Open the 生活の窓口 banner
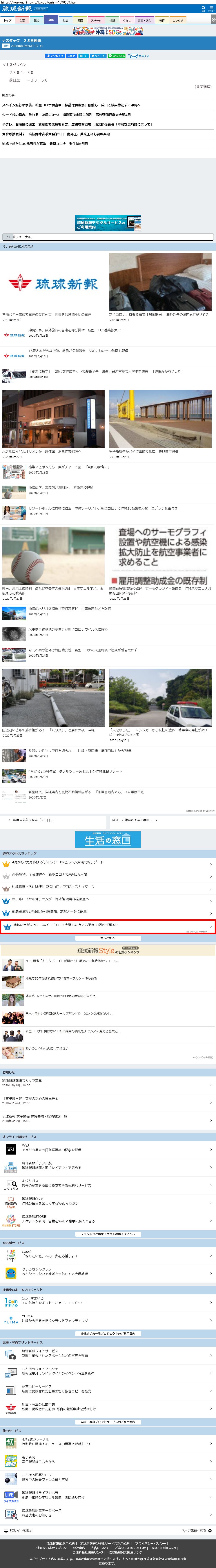The width and height of the screenshot is (216, 1568). pyautogui.click(x=108, y=839)
